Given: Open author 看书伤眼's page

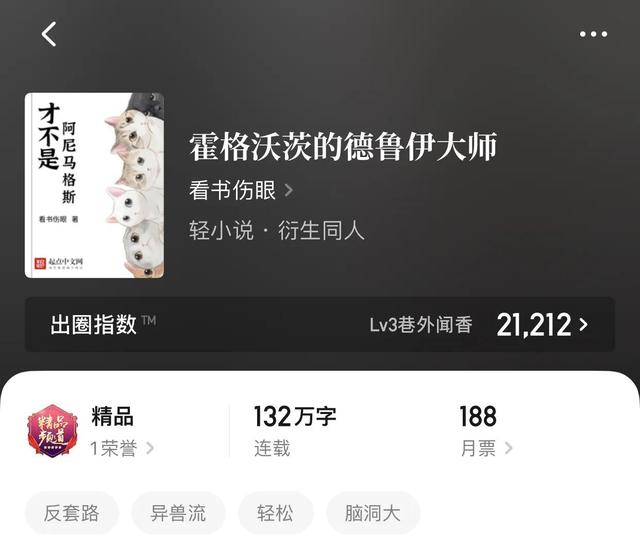Looking at the screenshot, I should (x=241, y=190).
